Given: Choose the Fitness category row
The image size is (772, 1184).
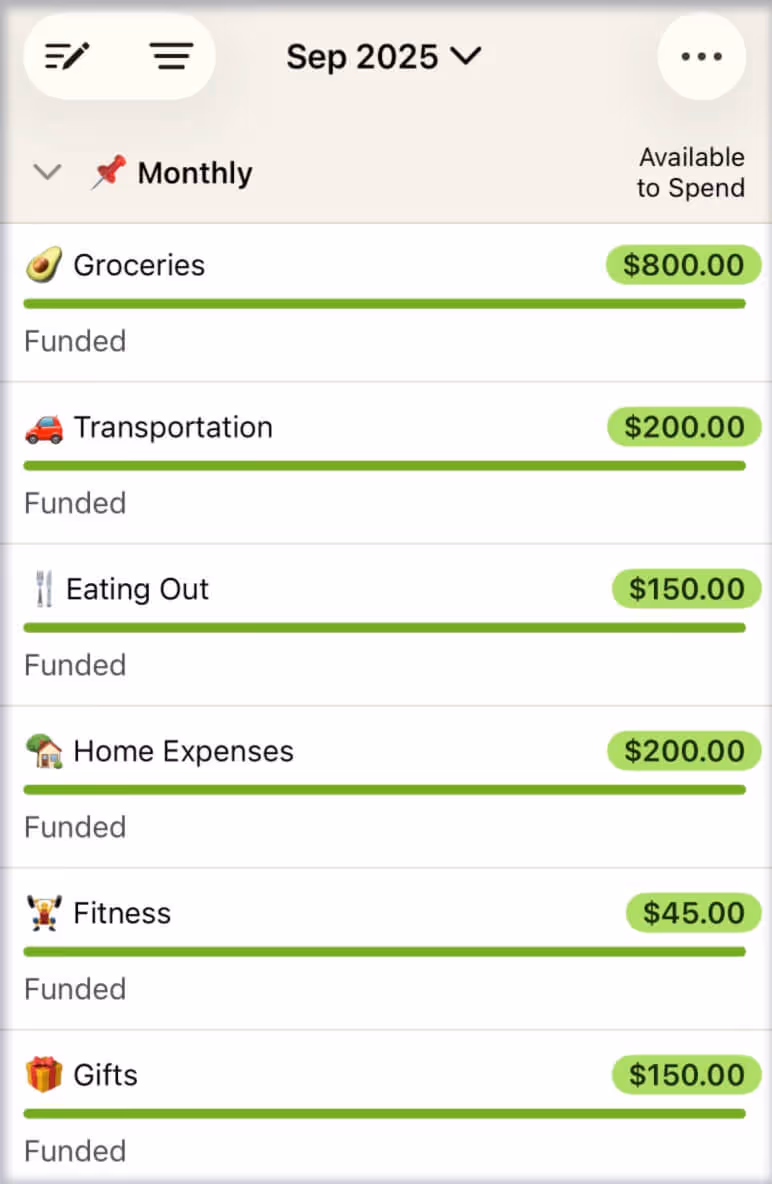Looking at the screenshot, I should coord(122,914).
